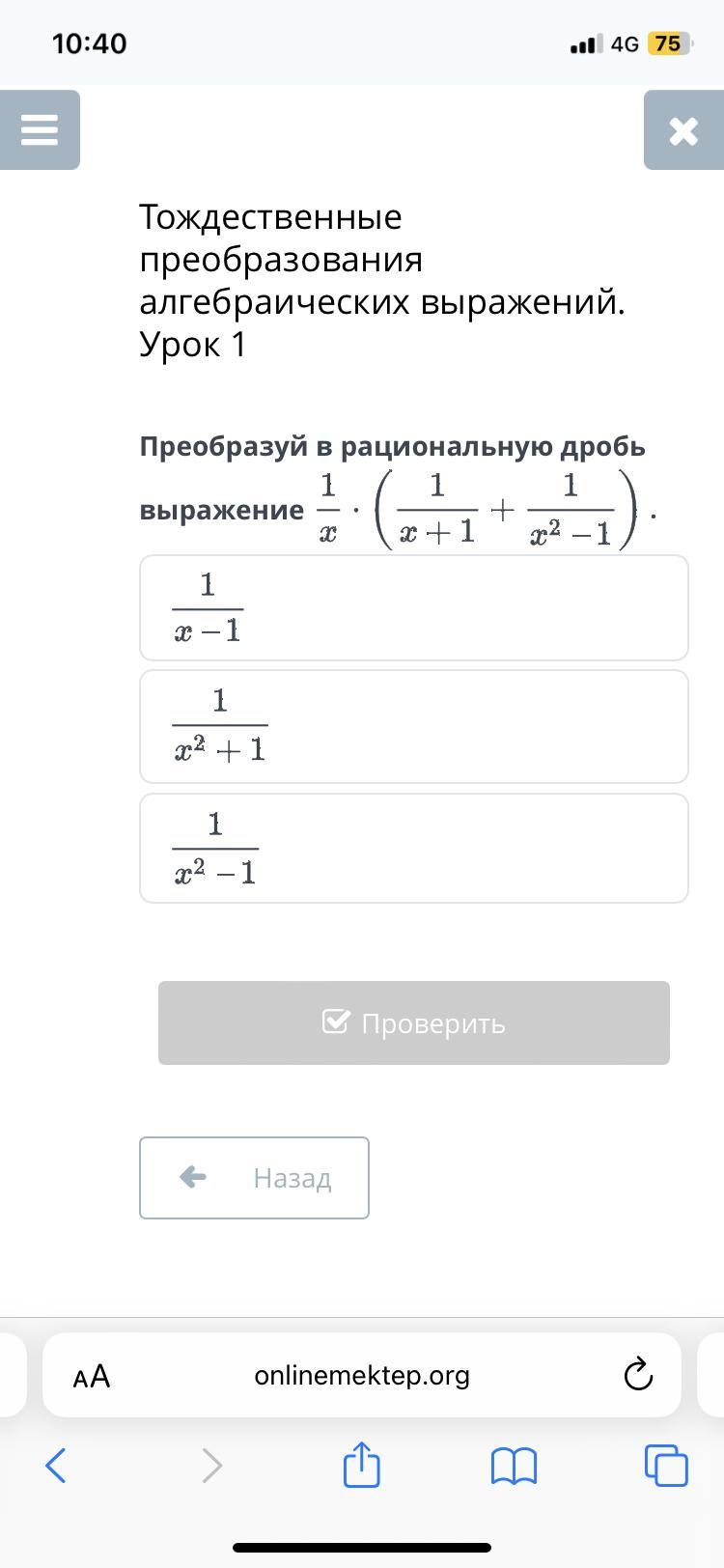Viewport: 724px width, 1568px height.
Task: Open the hamburger menu
Action: click(x=40, y=129)
